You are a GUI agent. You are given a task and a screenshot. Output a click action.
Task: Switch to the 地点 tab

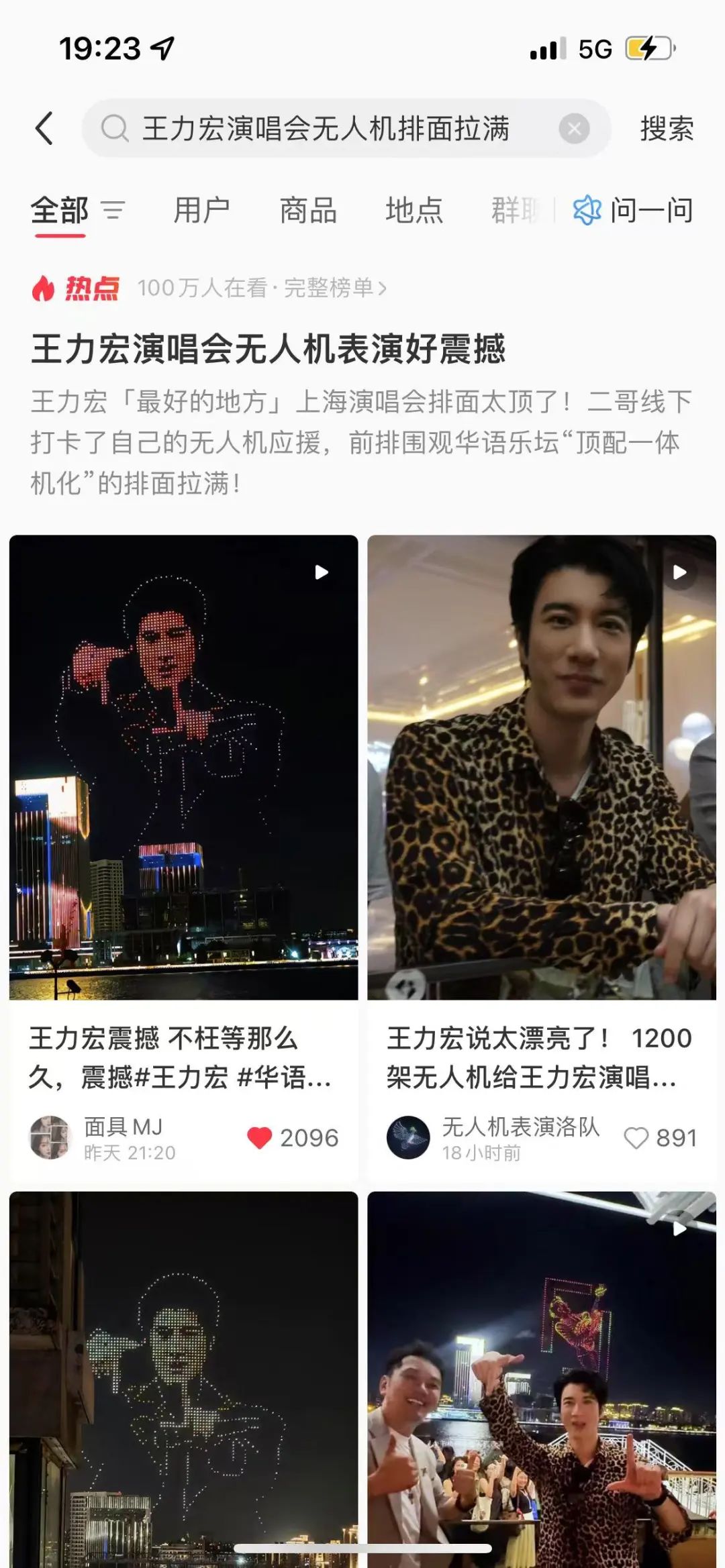tap(414, 211)
